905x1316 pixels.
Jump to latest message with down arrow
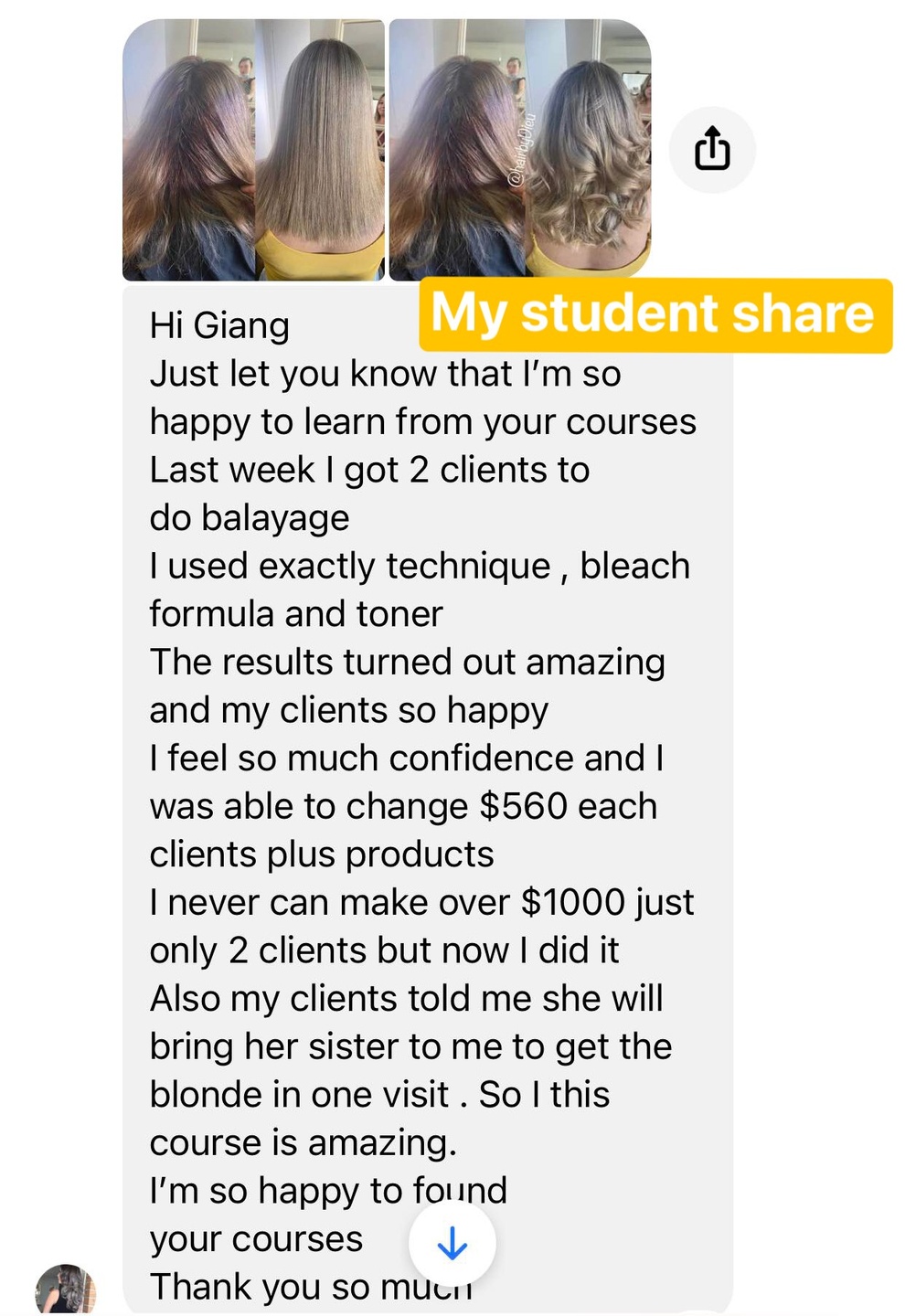pyautogui.click(x=452, y=1243)
